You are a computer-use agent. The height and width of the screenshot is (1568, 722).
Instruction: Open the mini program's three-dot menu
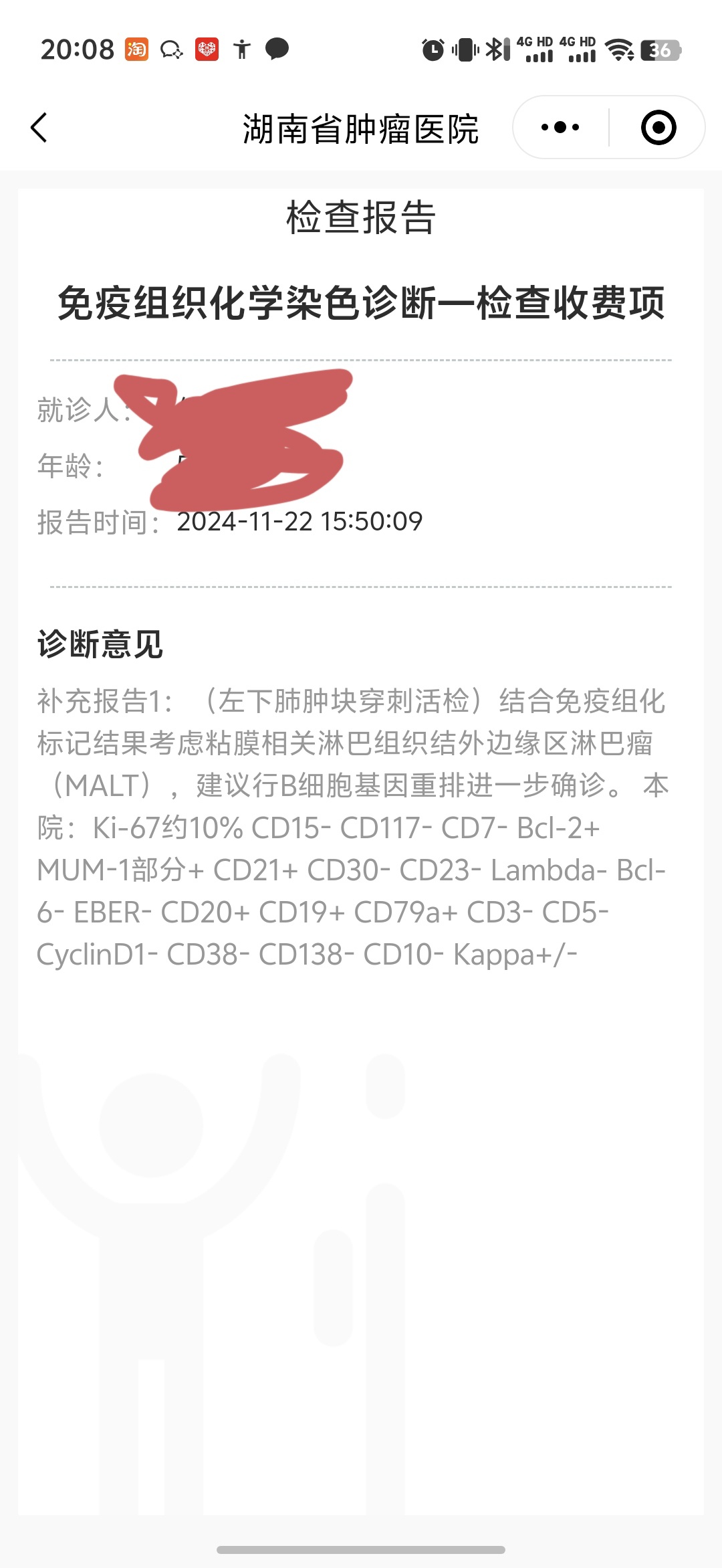pos(560,127)
